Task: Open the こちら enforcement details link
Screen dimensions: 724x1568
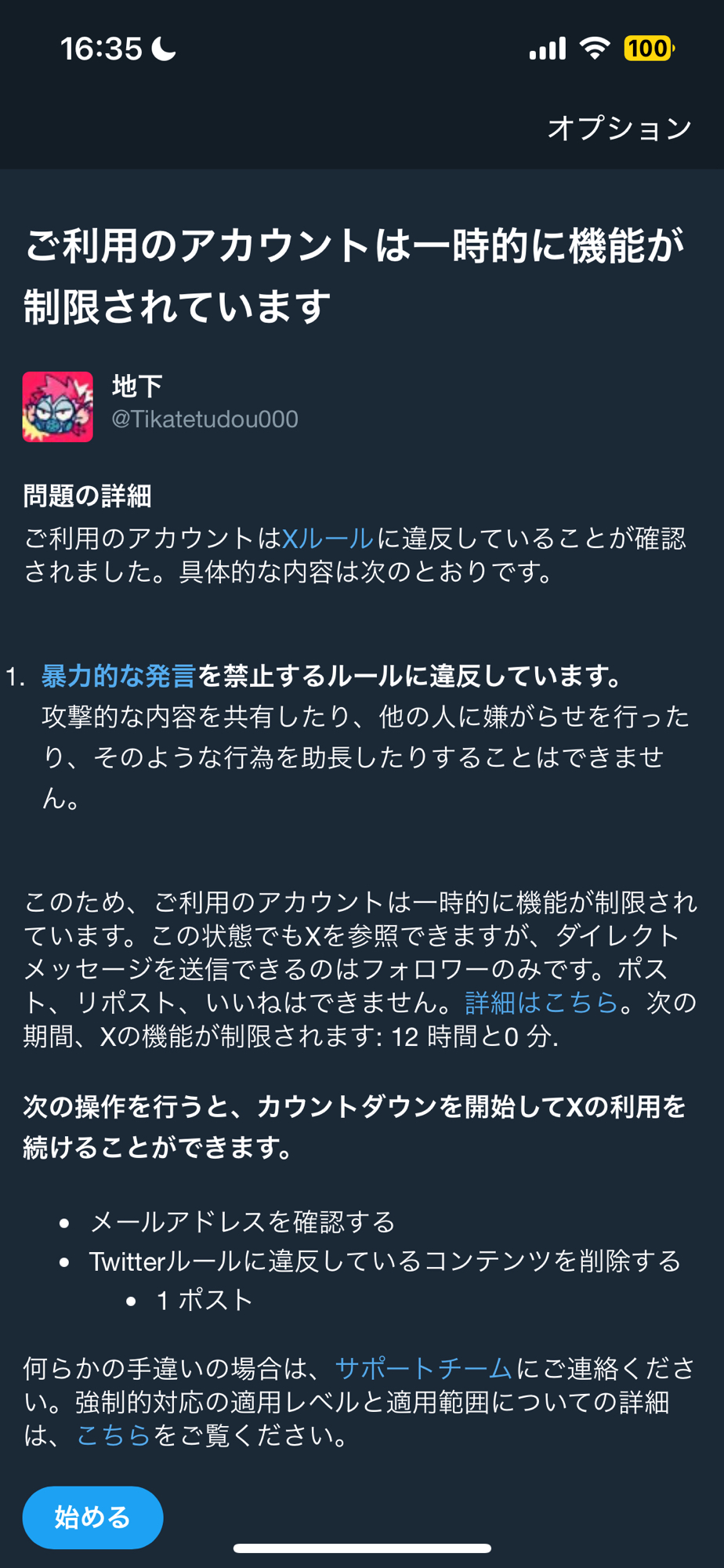Action: point(114,1435)
